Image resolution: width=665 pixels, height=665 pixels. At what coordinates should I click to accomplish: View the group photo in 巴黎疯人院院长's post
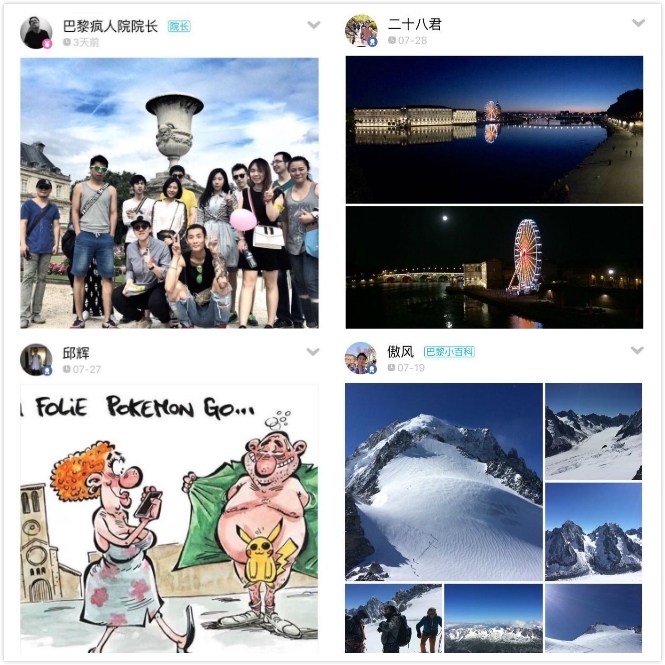169,192
